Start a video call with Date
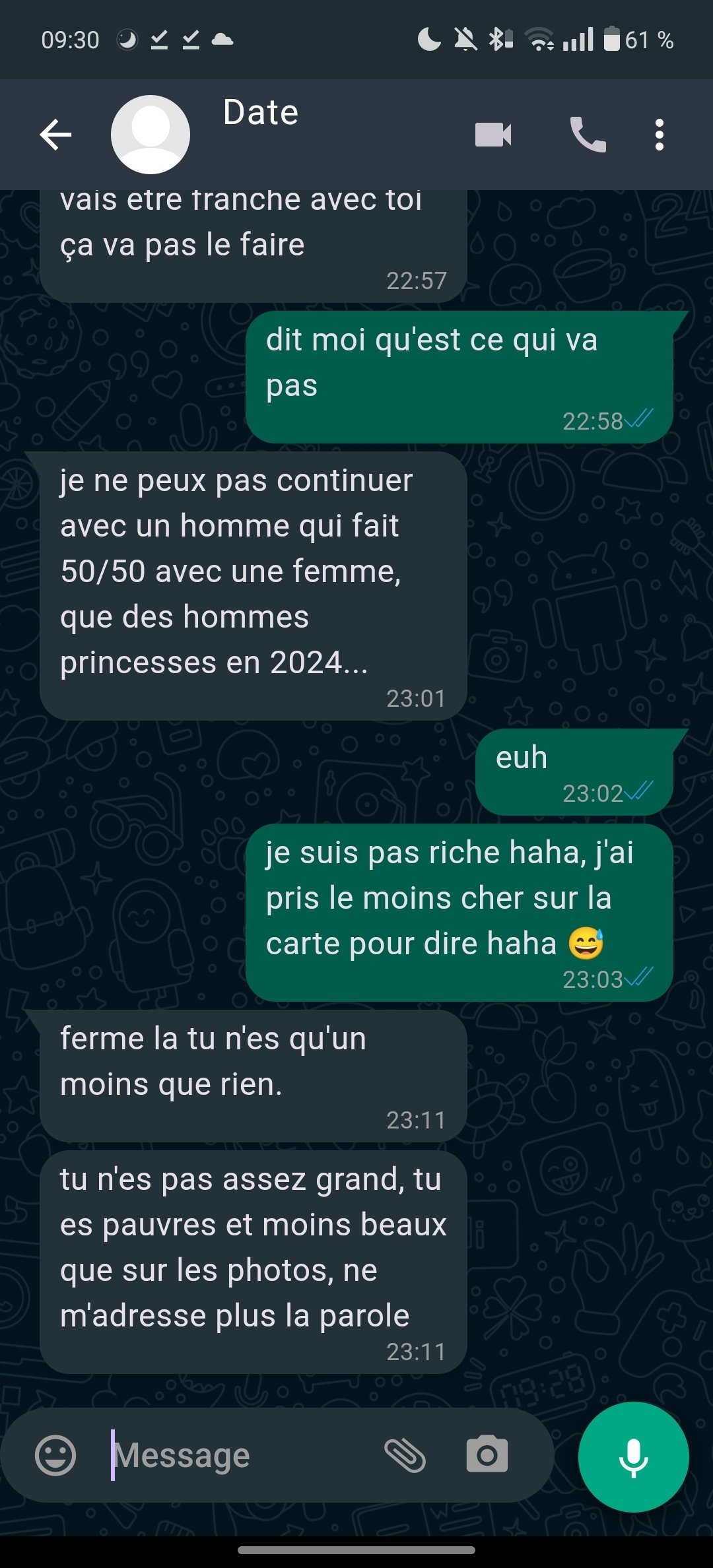This screenshot has height=1568, width=713. (493, 135)
